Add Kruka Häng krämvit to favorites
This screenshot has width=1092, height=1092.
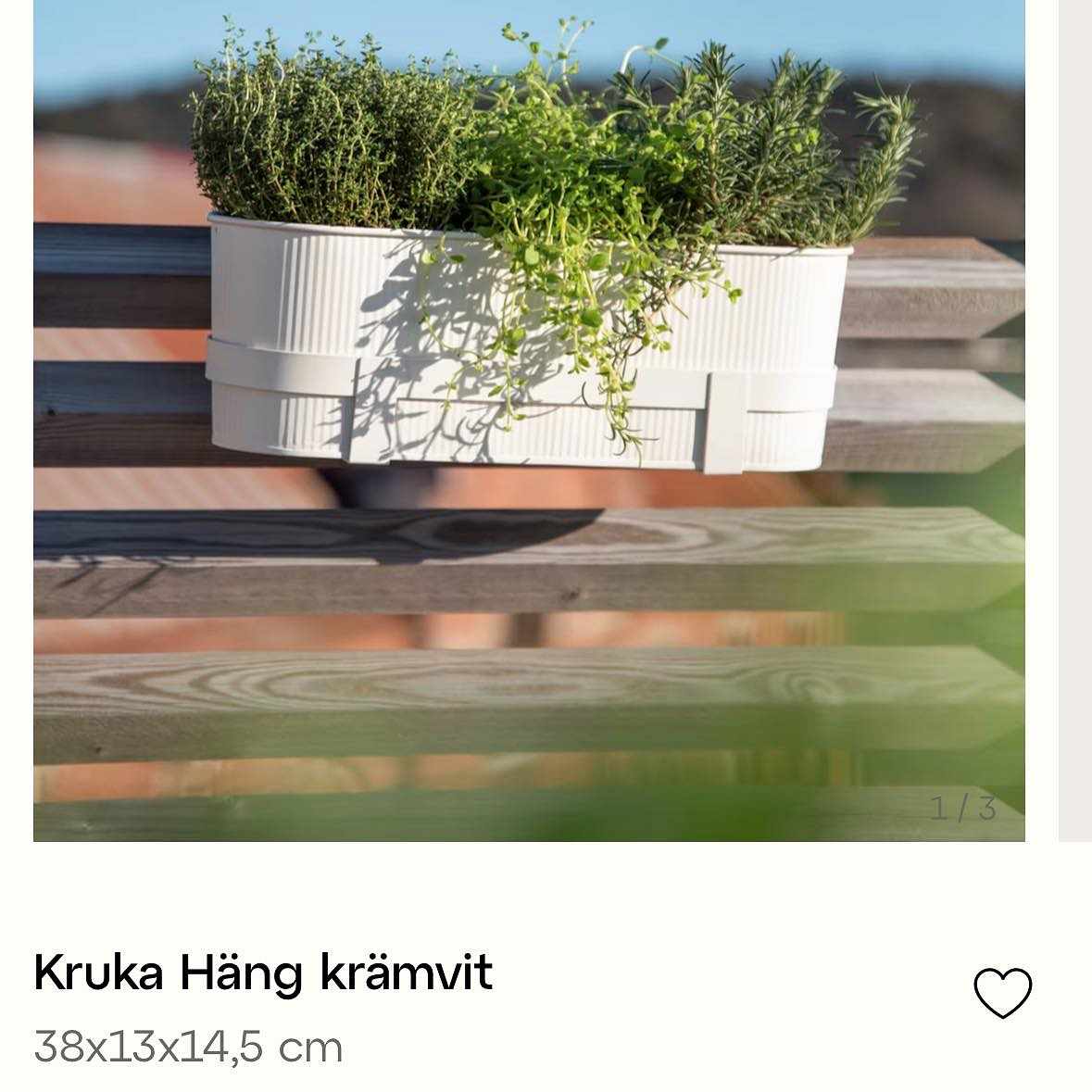pos(1002,993)
